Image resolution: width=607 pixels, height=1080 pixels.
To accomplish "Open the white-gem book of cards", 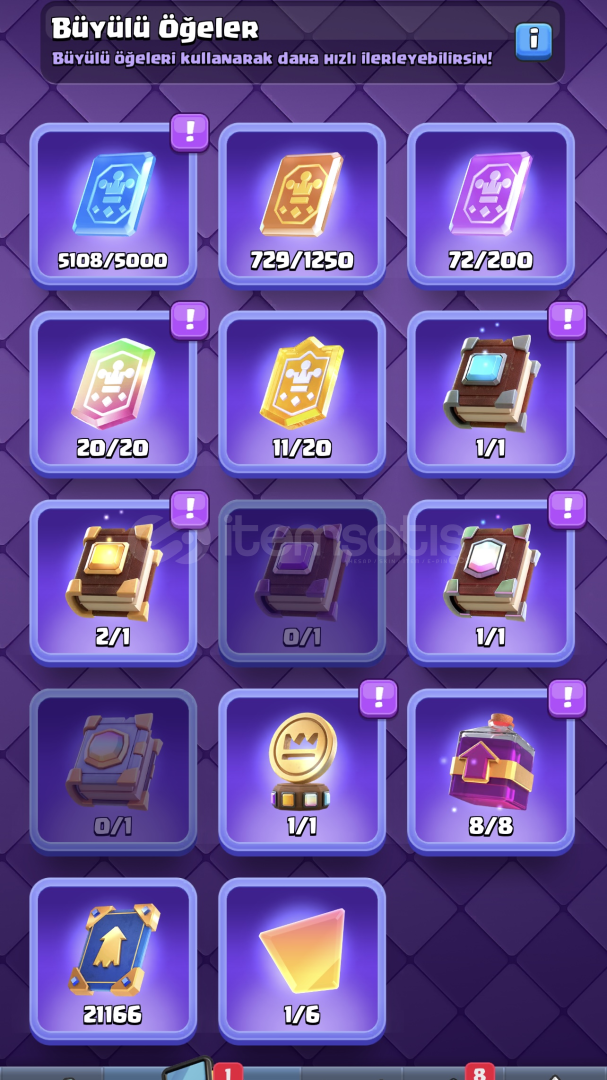I will (x=491, y=582).
